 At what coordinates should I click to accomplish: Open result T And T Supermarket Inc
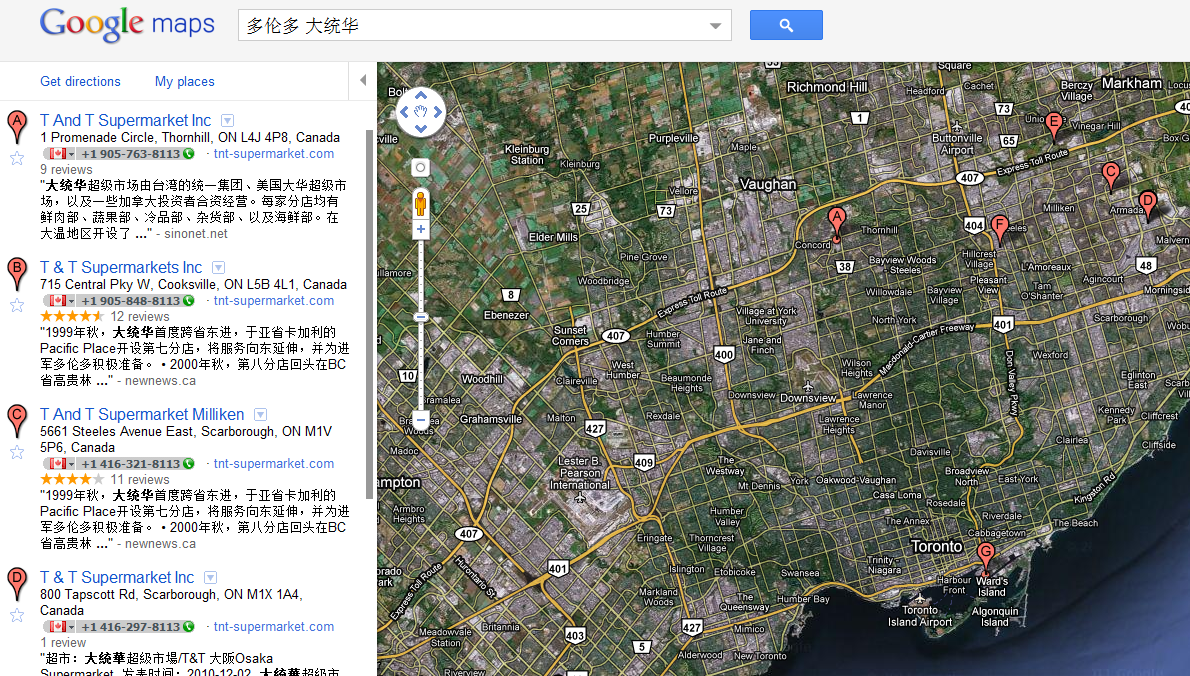pos(126,120)
